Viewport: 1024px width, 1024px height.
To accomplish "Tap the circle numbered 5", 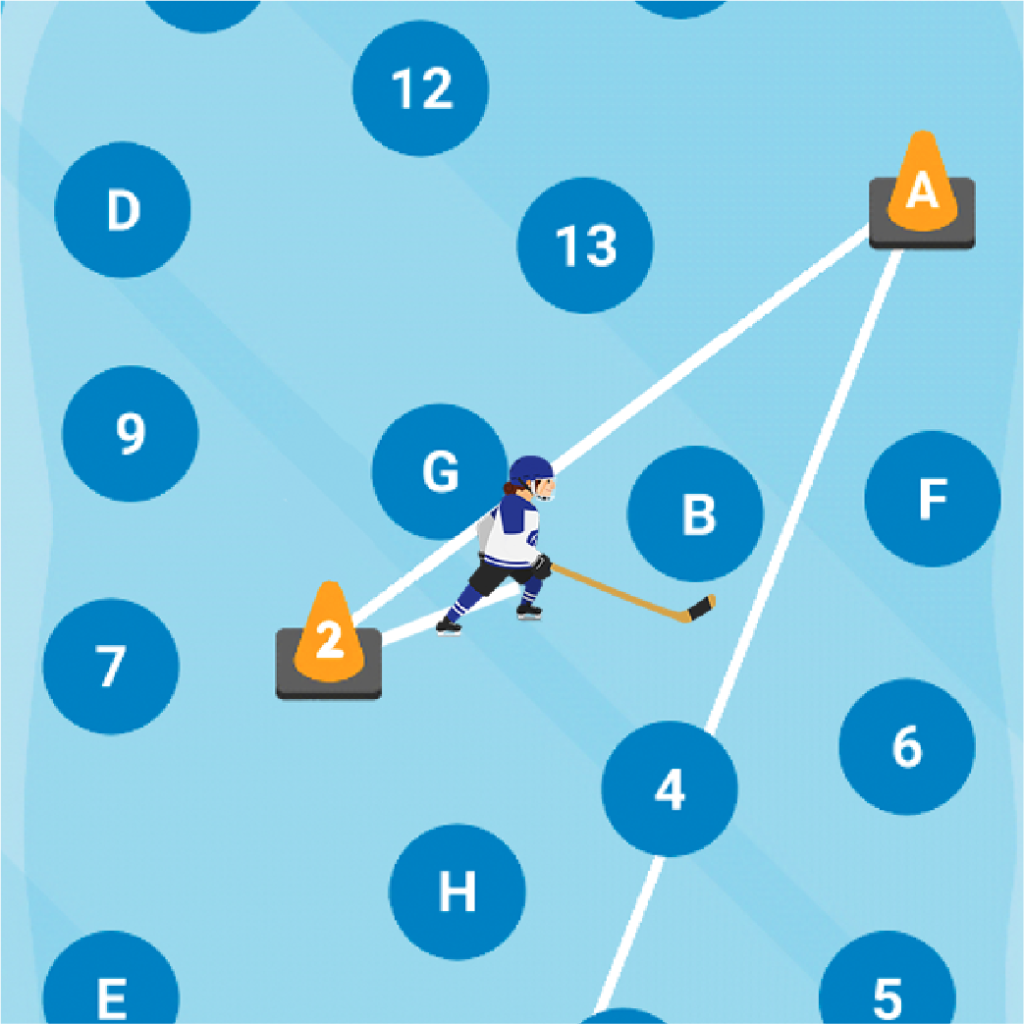I will coord(886,993).
